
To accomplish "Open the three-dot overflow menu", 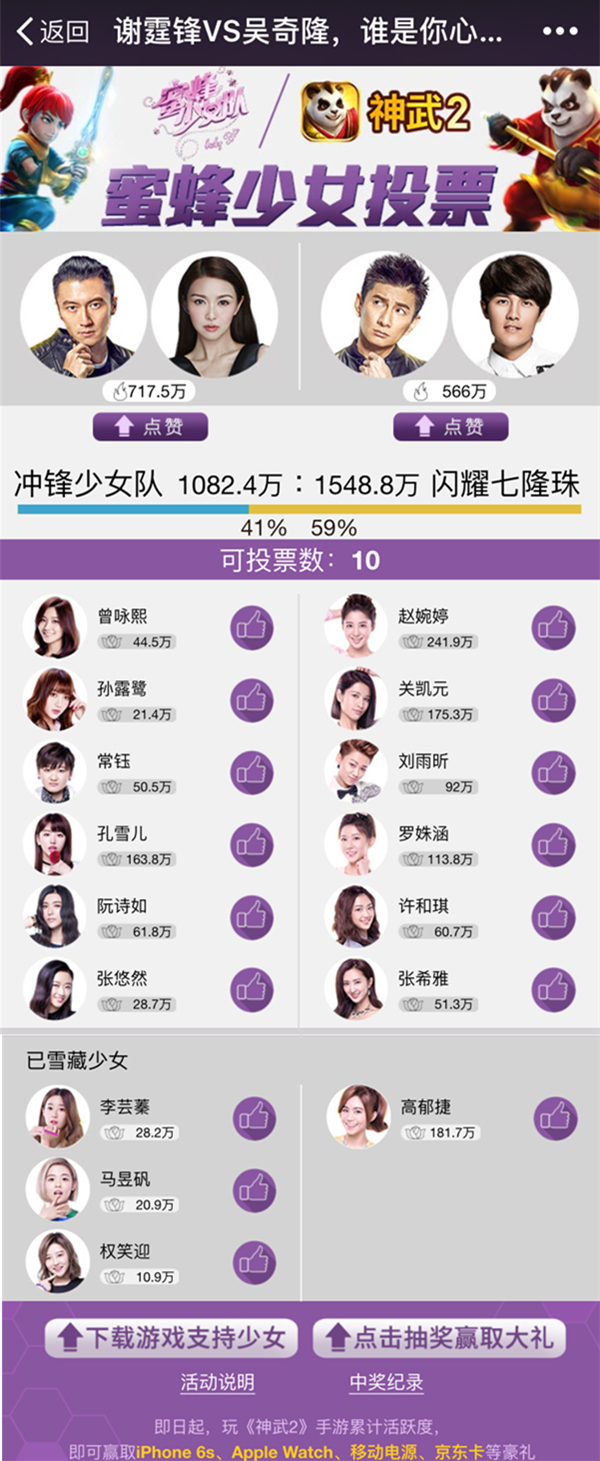I will click(x=560, y=31).
